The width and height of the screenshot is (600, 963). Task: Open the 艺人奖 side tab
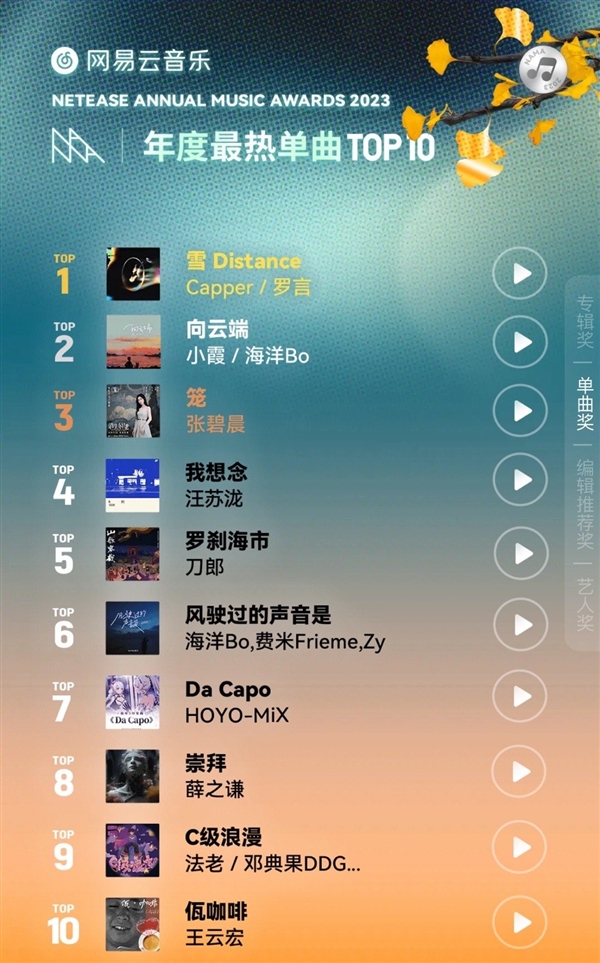point(585,605)
